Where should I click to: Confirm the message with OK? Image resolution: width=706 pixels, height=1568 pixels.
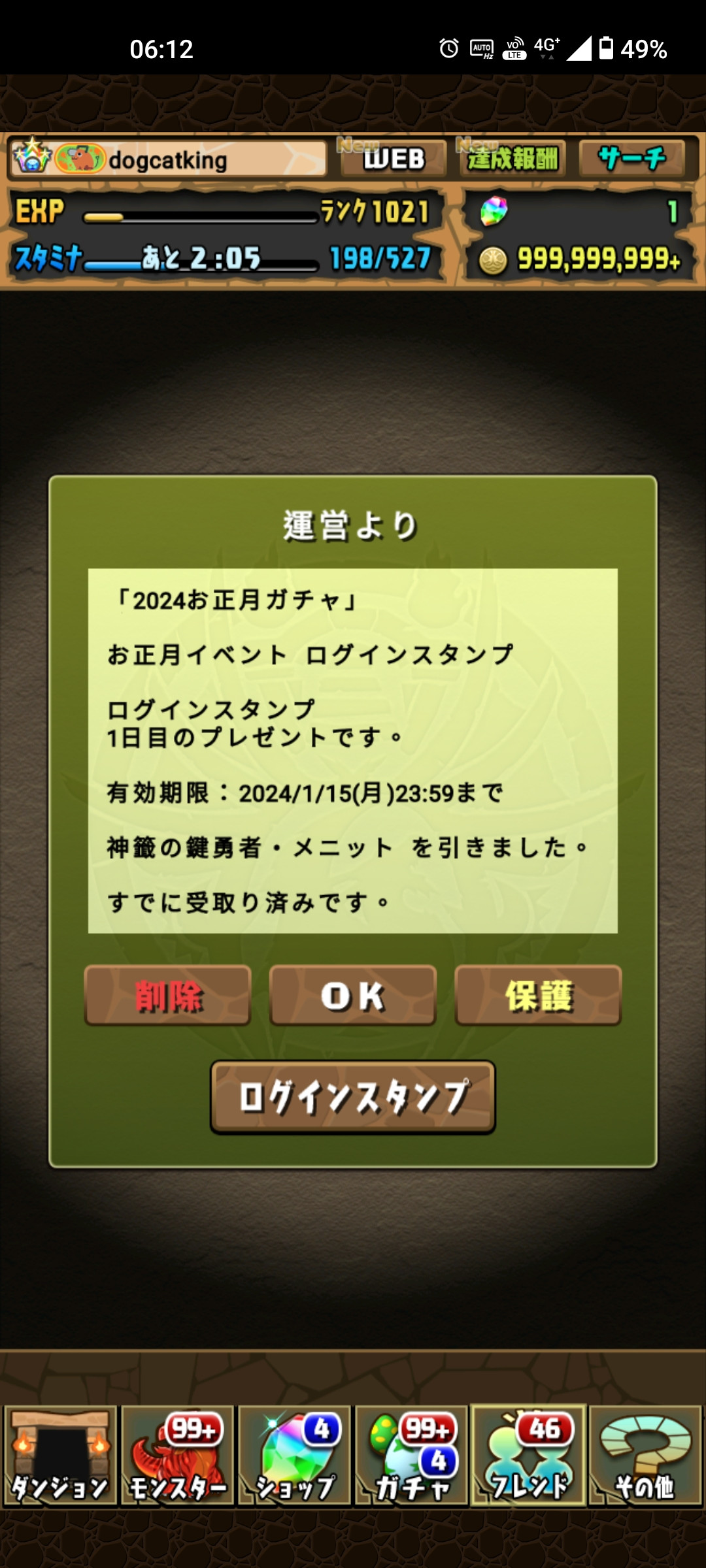tap(353, 996)
